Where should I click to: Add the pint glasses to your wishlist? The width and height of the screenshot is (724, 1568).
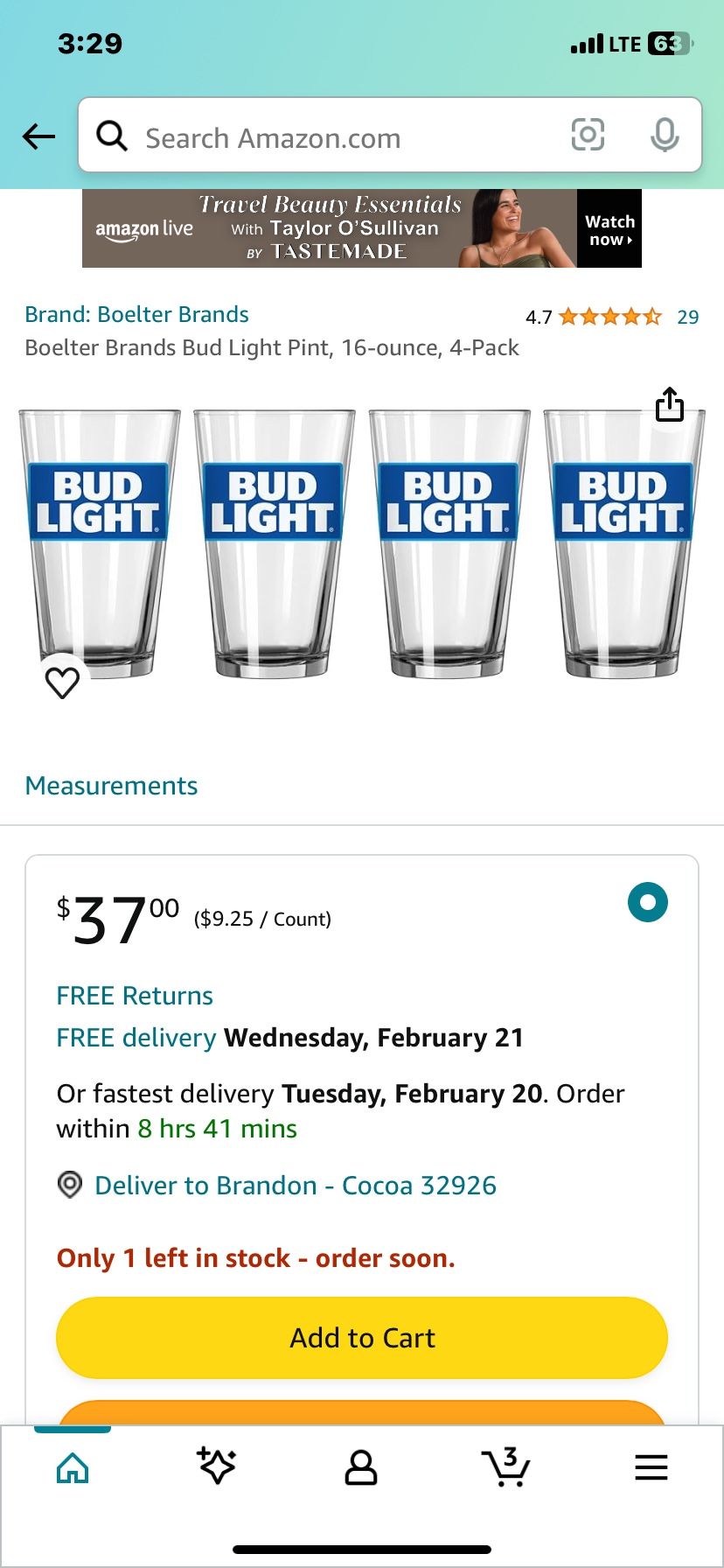click(61, 681)
